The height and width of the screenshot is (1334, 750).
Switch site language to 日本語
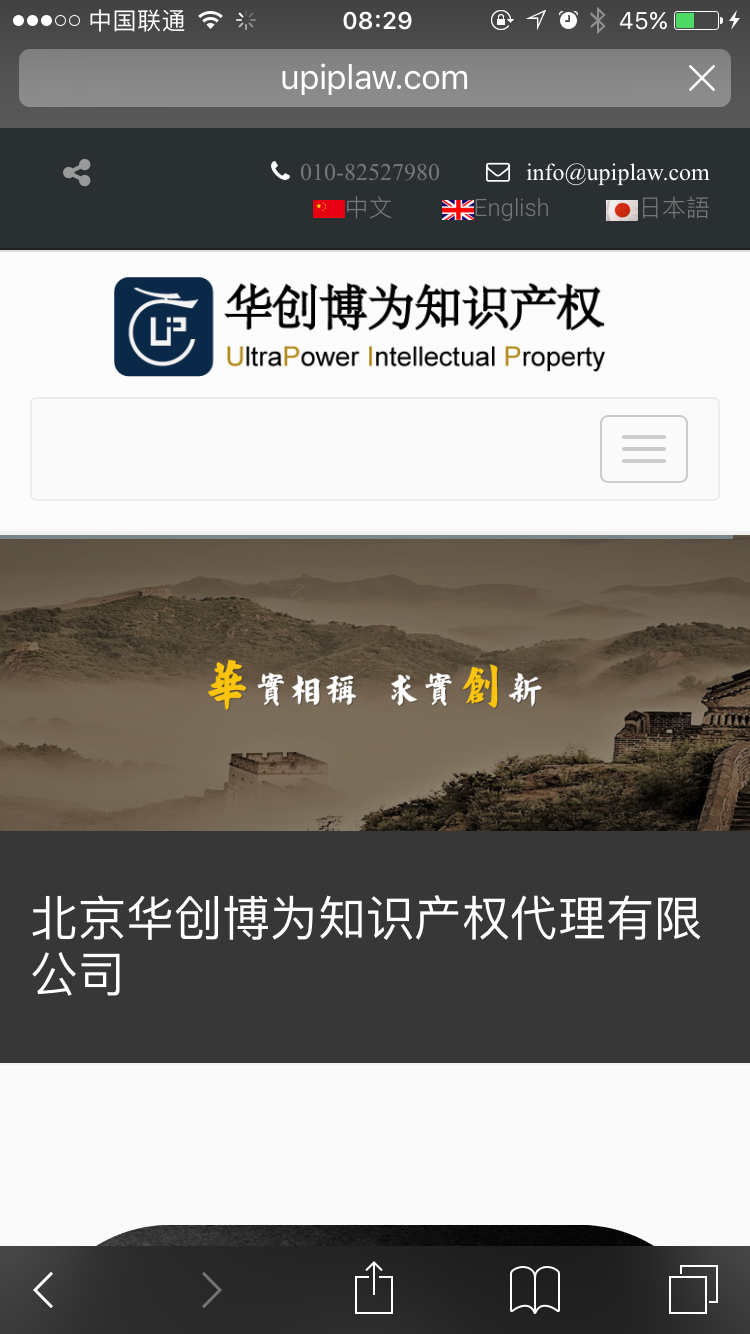658,208
